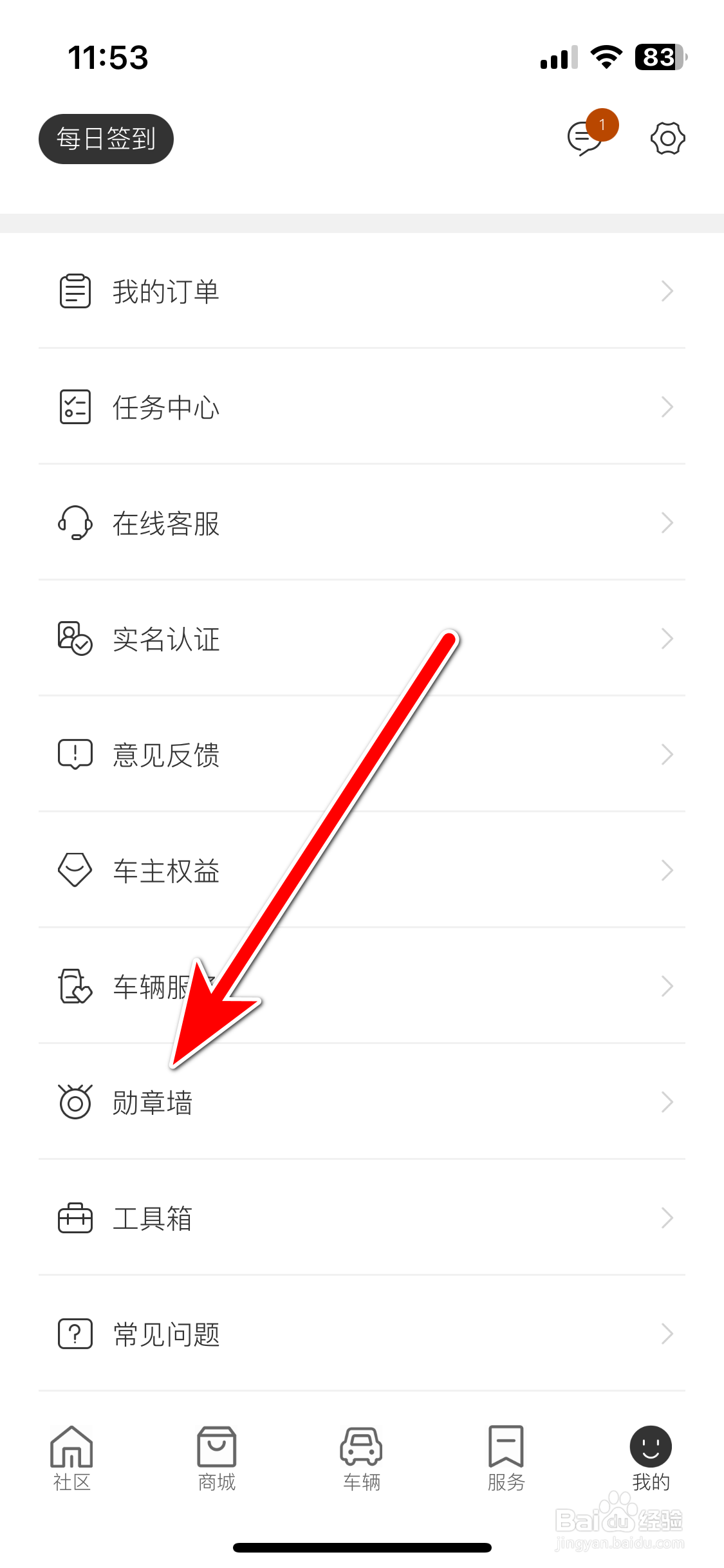This screenshot has height=1568, width=724.
Task: Open settings with the gear icon
Action: tap(667, 138)
